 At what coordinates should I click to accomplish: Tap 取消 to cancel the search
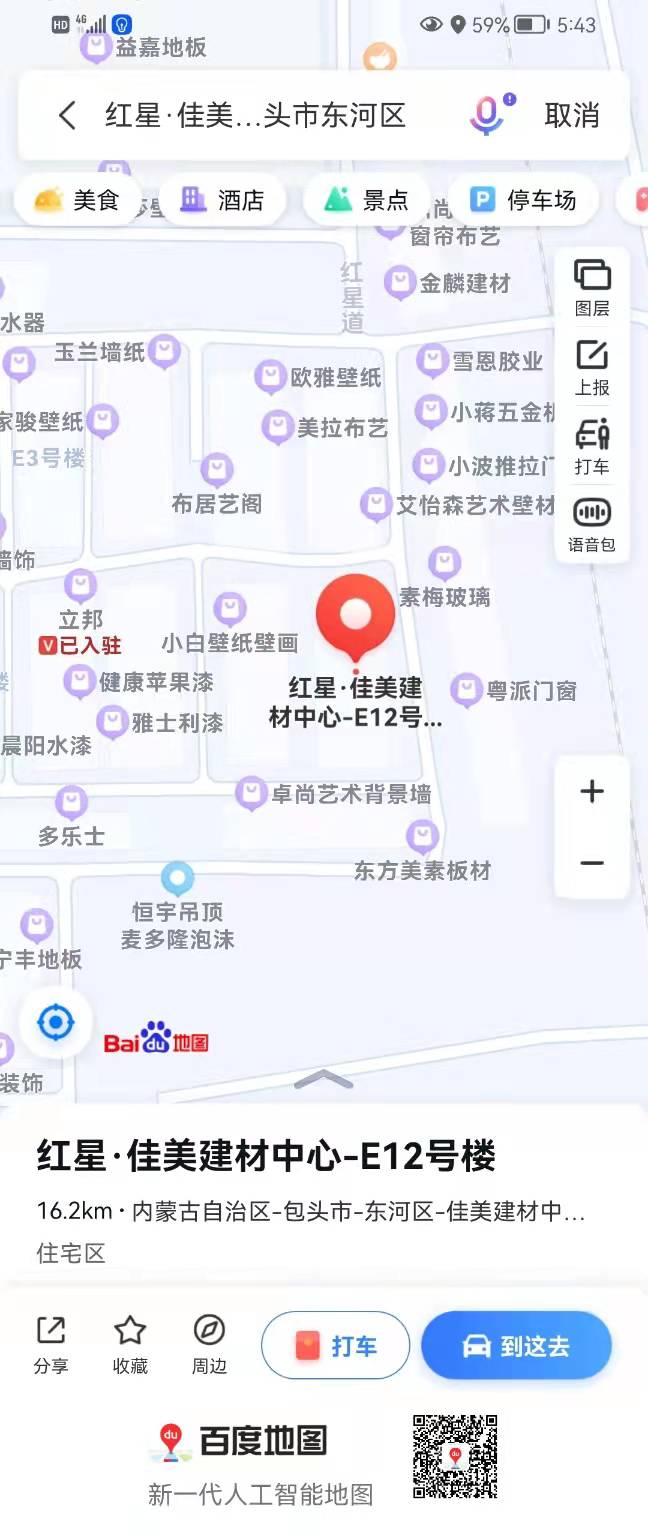572,116
